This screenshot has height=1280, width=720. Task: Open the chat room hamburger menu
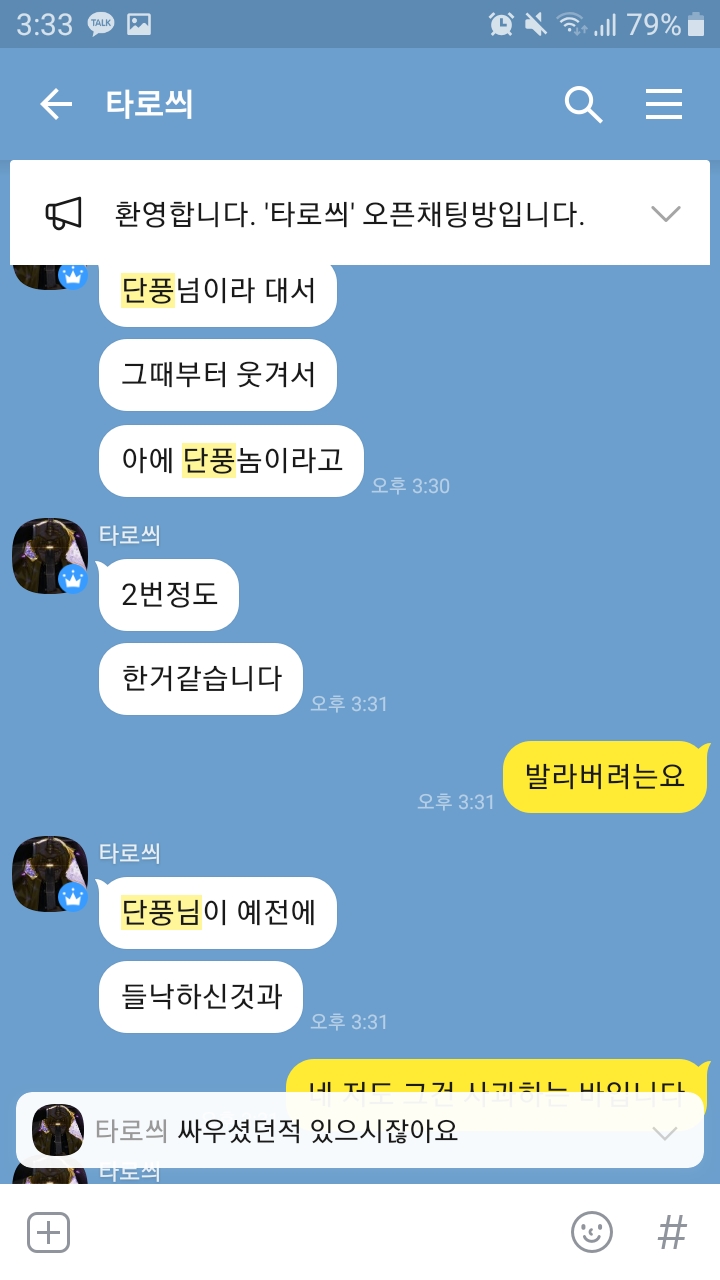[x=664, y=104]
